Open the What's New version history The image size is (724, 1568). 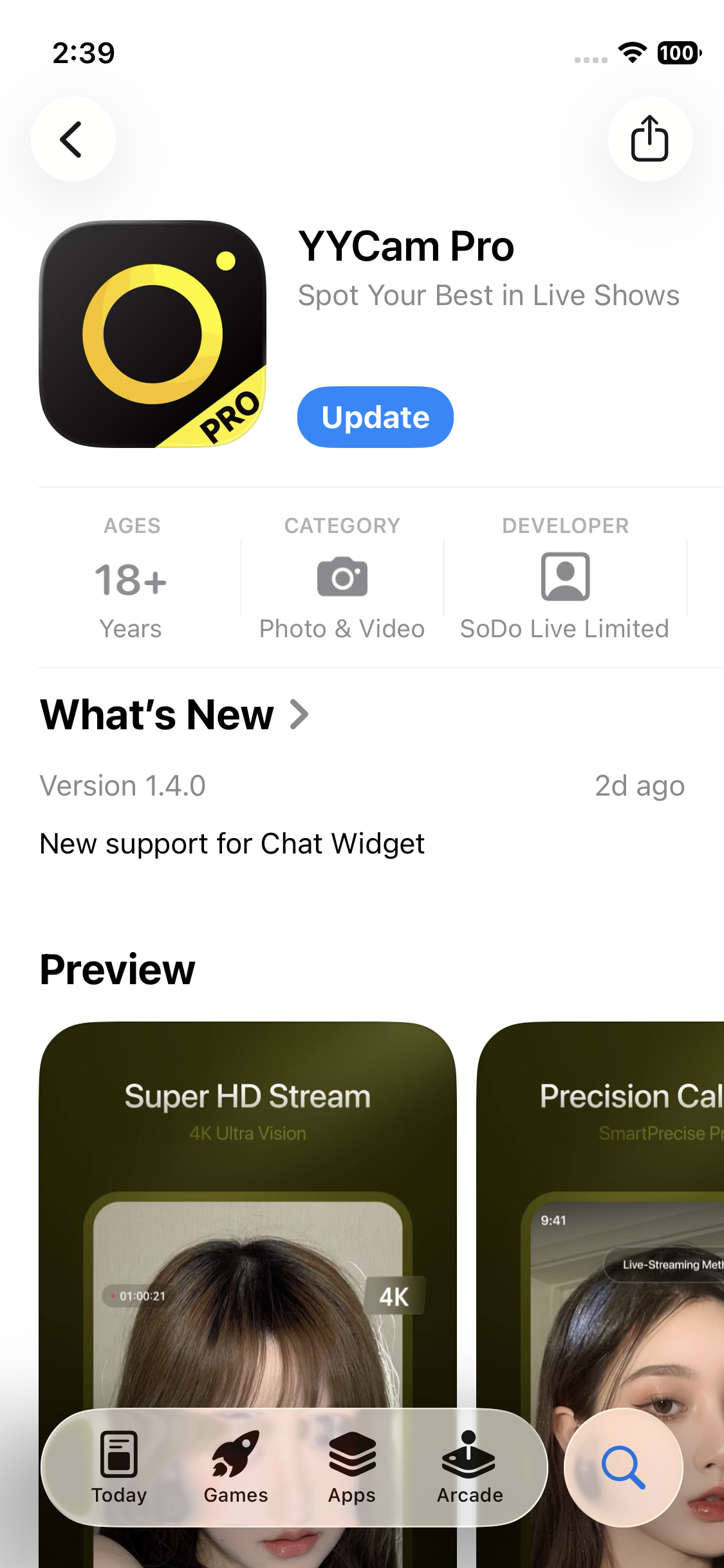(174, 714)
